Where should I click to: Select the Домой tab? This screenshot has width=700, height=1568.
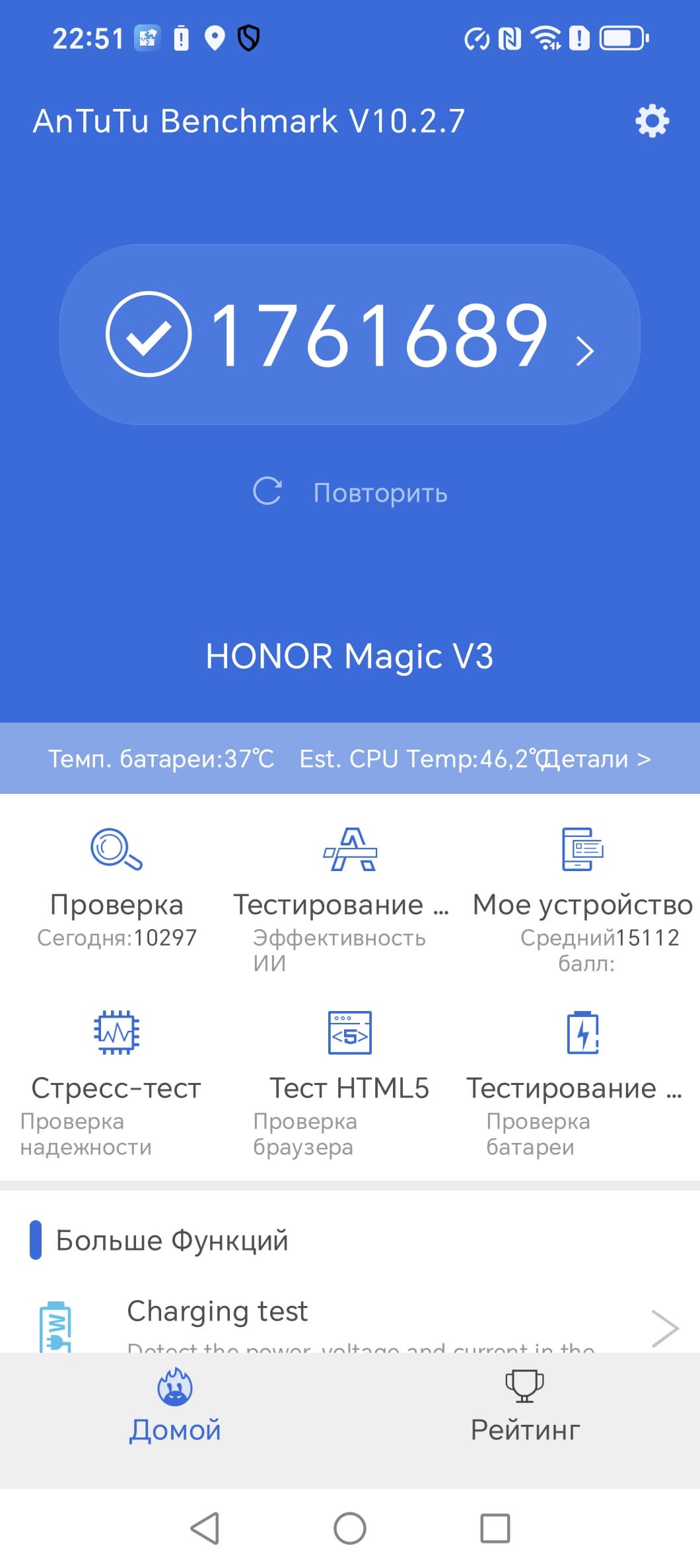point(175,1407)
